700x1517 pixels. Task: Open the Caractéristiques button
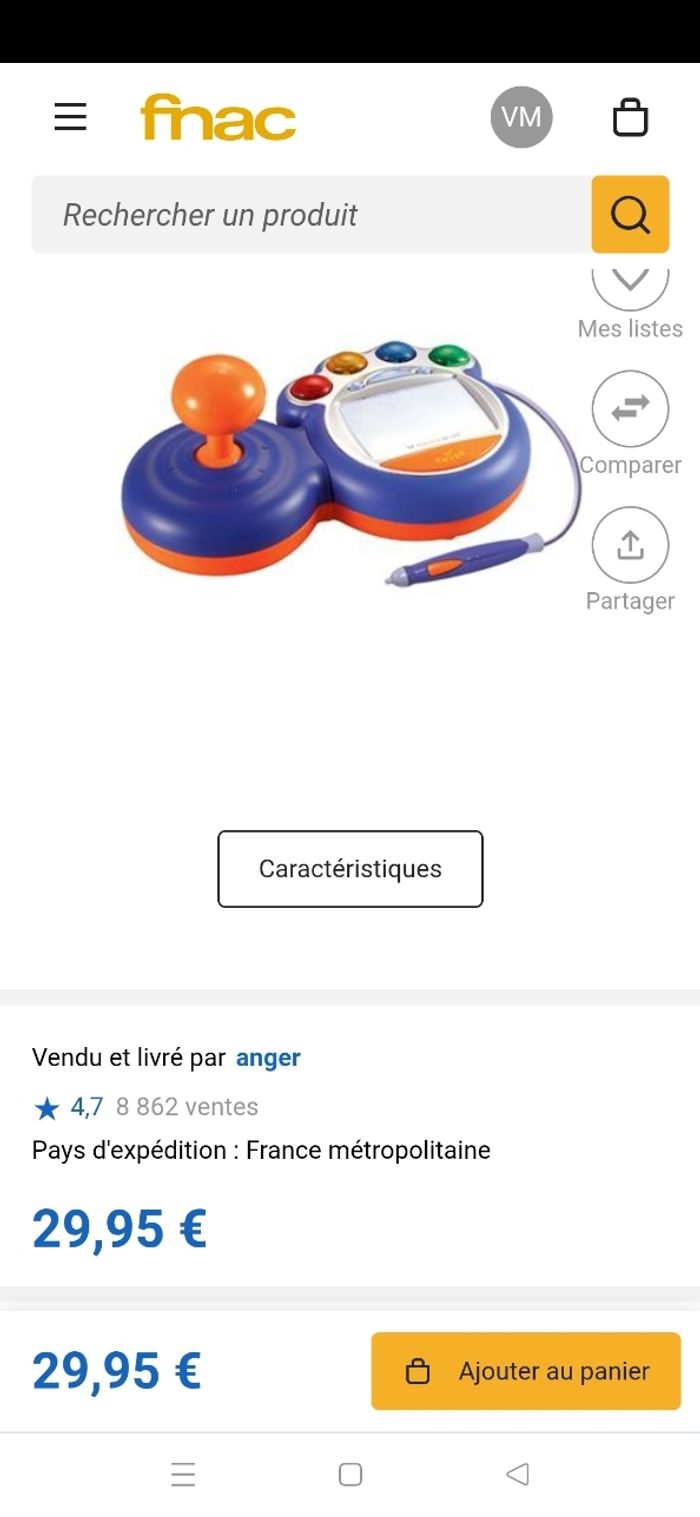coord(350,869)
